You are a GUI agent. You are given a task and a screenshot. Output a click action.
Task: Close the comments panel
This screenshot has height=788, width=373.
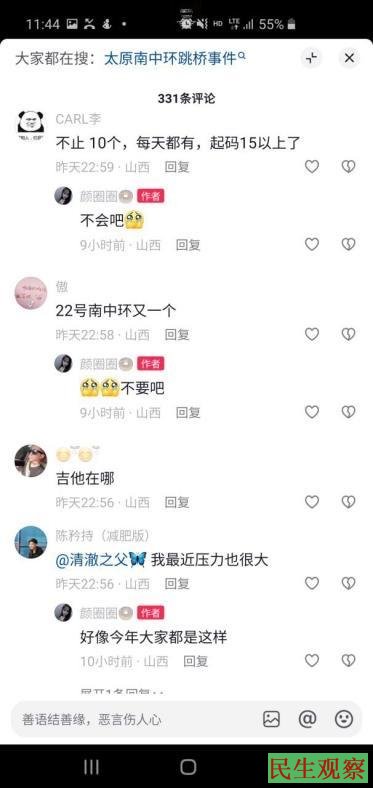click(349, 58)
